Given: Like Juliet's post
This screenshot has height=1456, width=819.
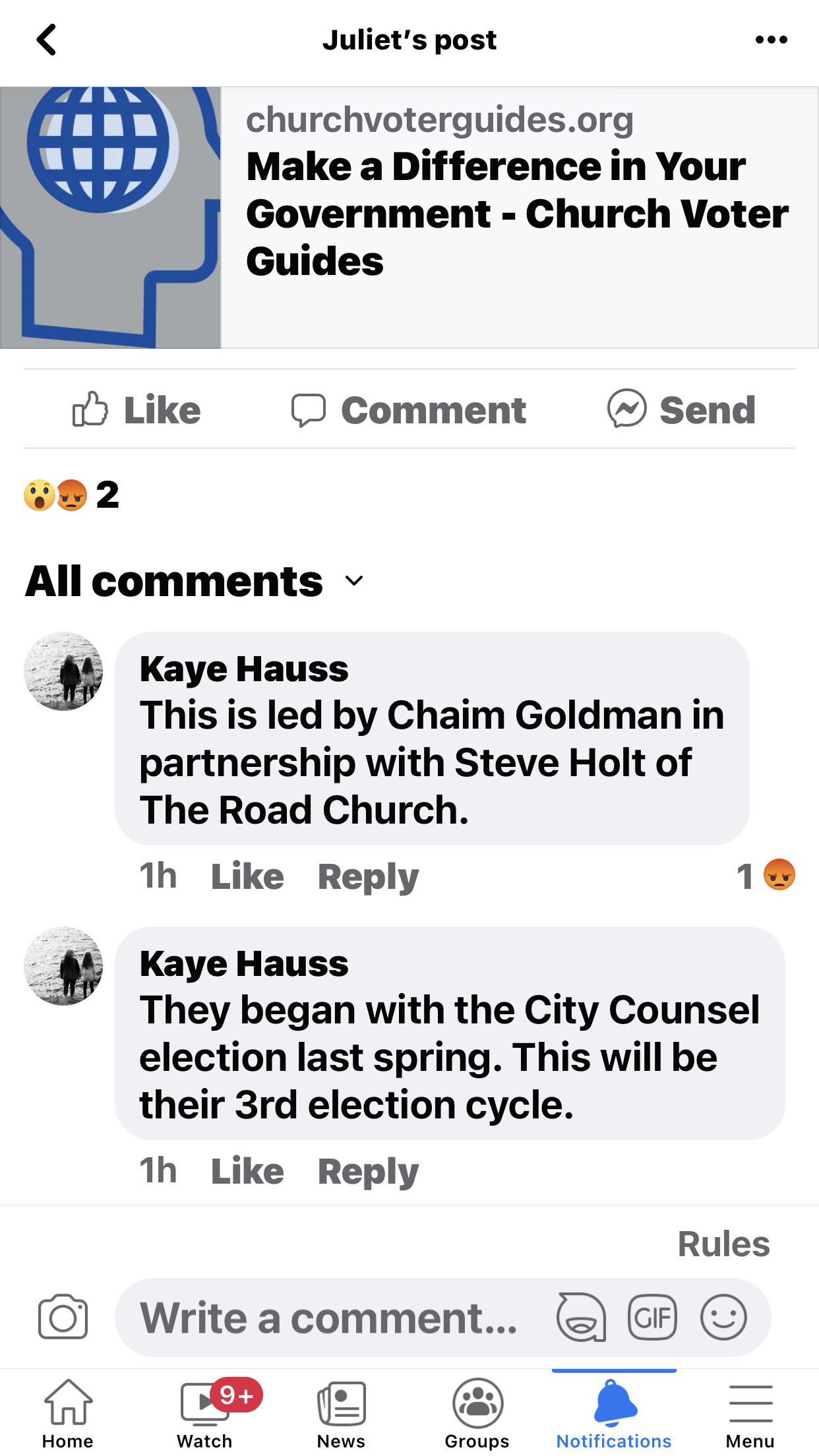Looking at the screenshot, I should click(x=136, y=409).
